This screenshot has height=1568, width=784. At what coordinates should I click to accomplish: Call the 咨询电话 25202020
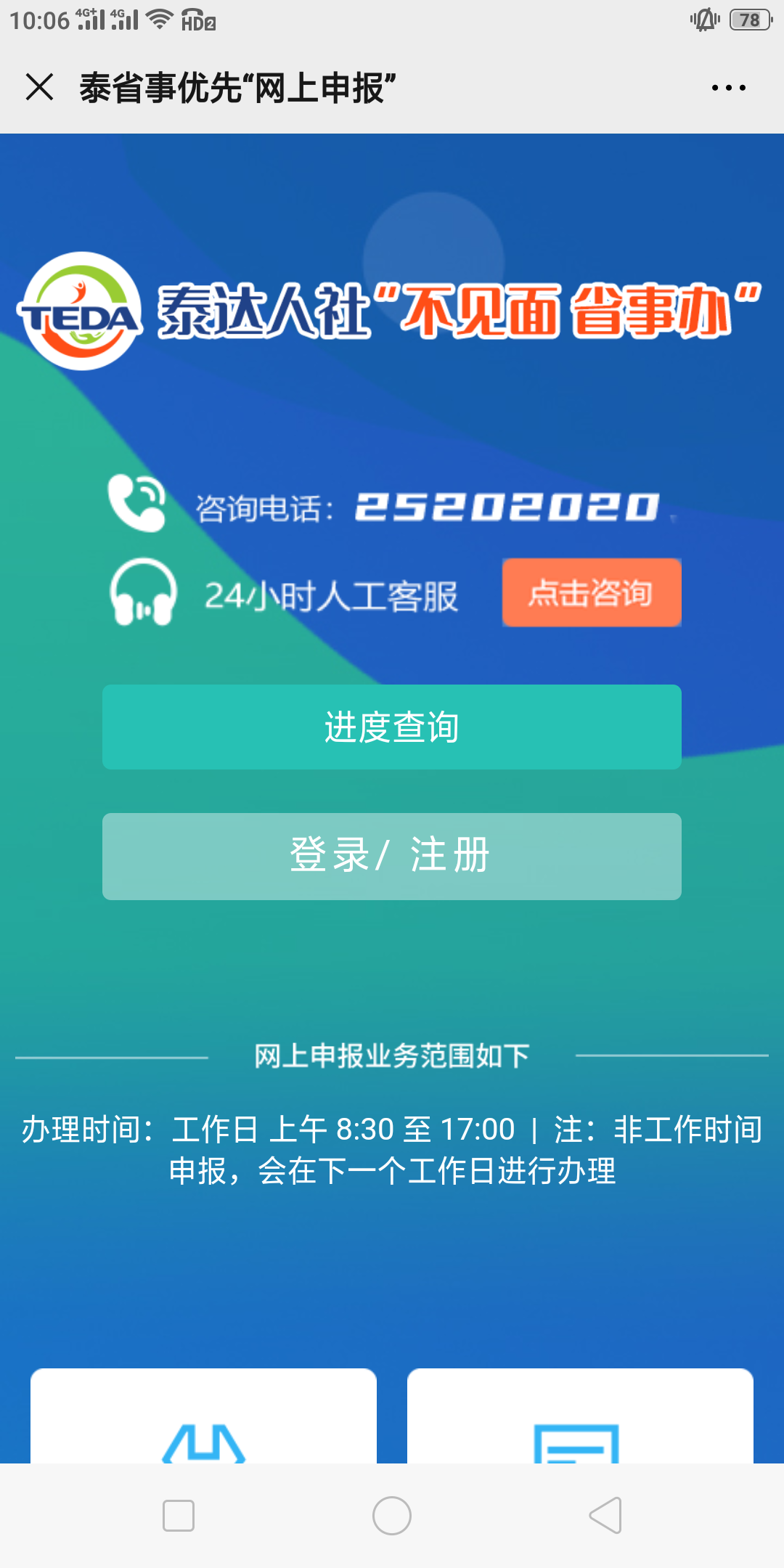(506, 507)
